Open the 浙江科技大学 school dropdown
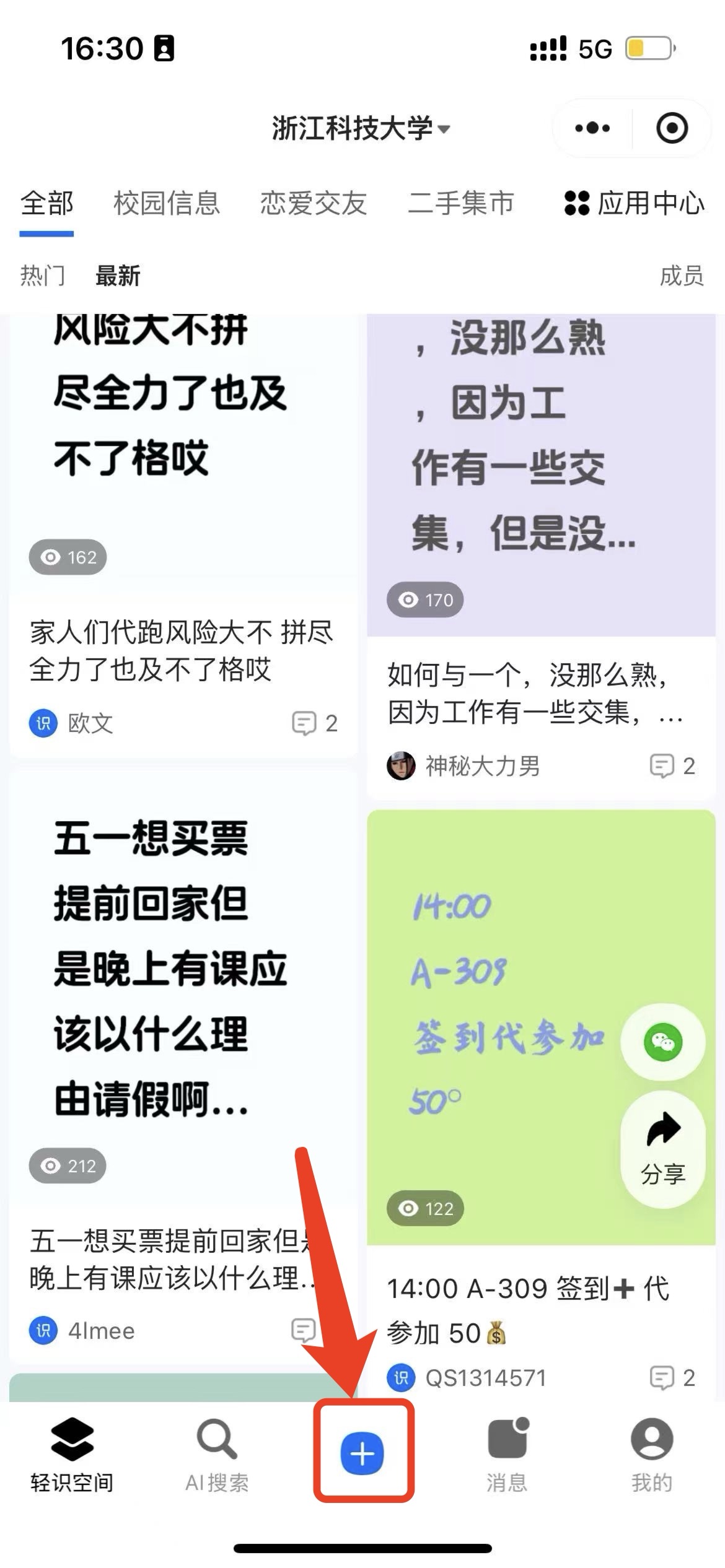This screenshot has height=1568, width=725. pyautogui.click(x=361, y=129)
